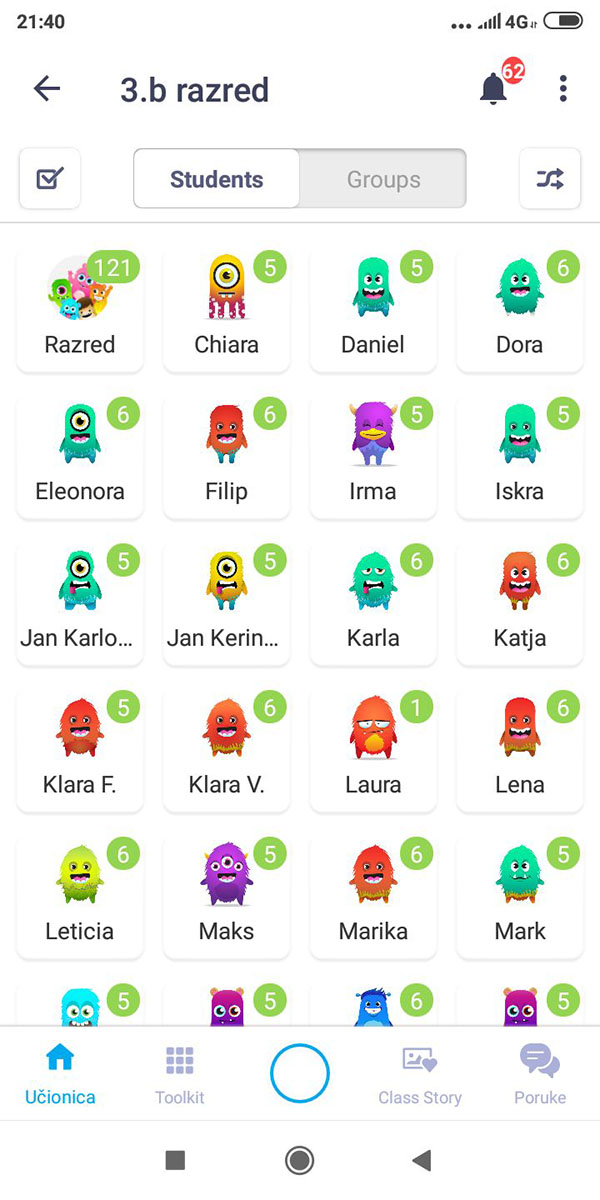Open the overflow menu
This screenshot has width=600, height=1200.
coord(563,89)
